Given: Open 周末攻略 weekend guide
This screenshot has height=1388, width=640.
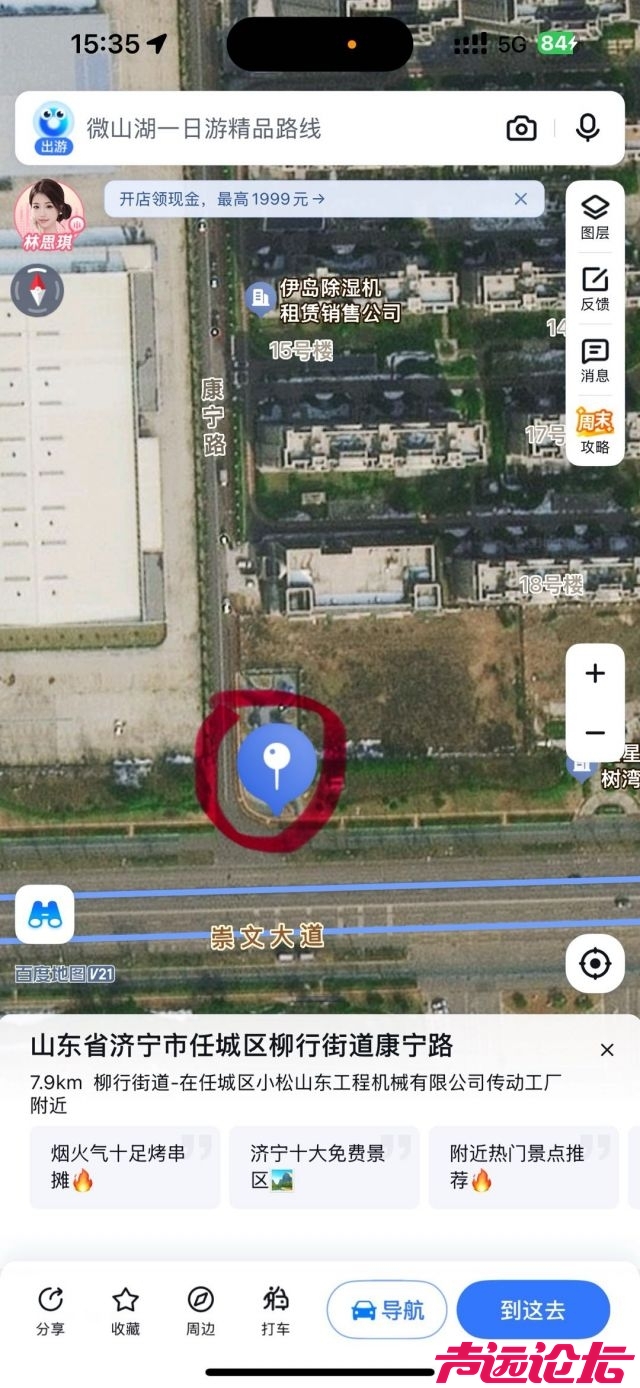Looking at the screenshot, I should (595, 433).
